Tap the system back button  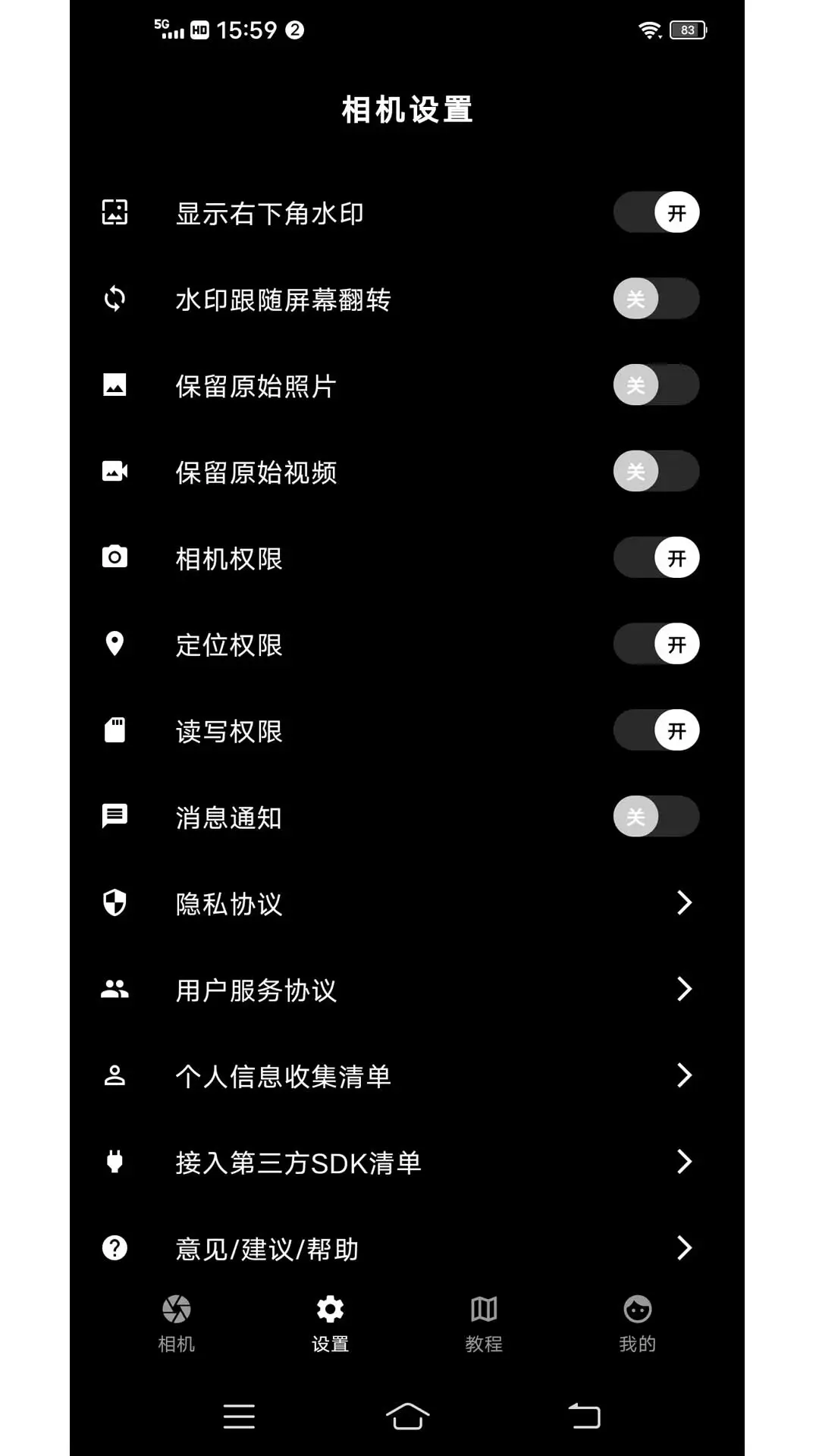[585, 1416]
